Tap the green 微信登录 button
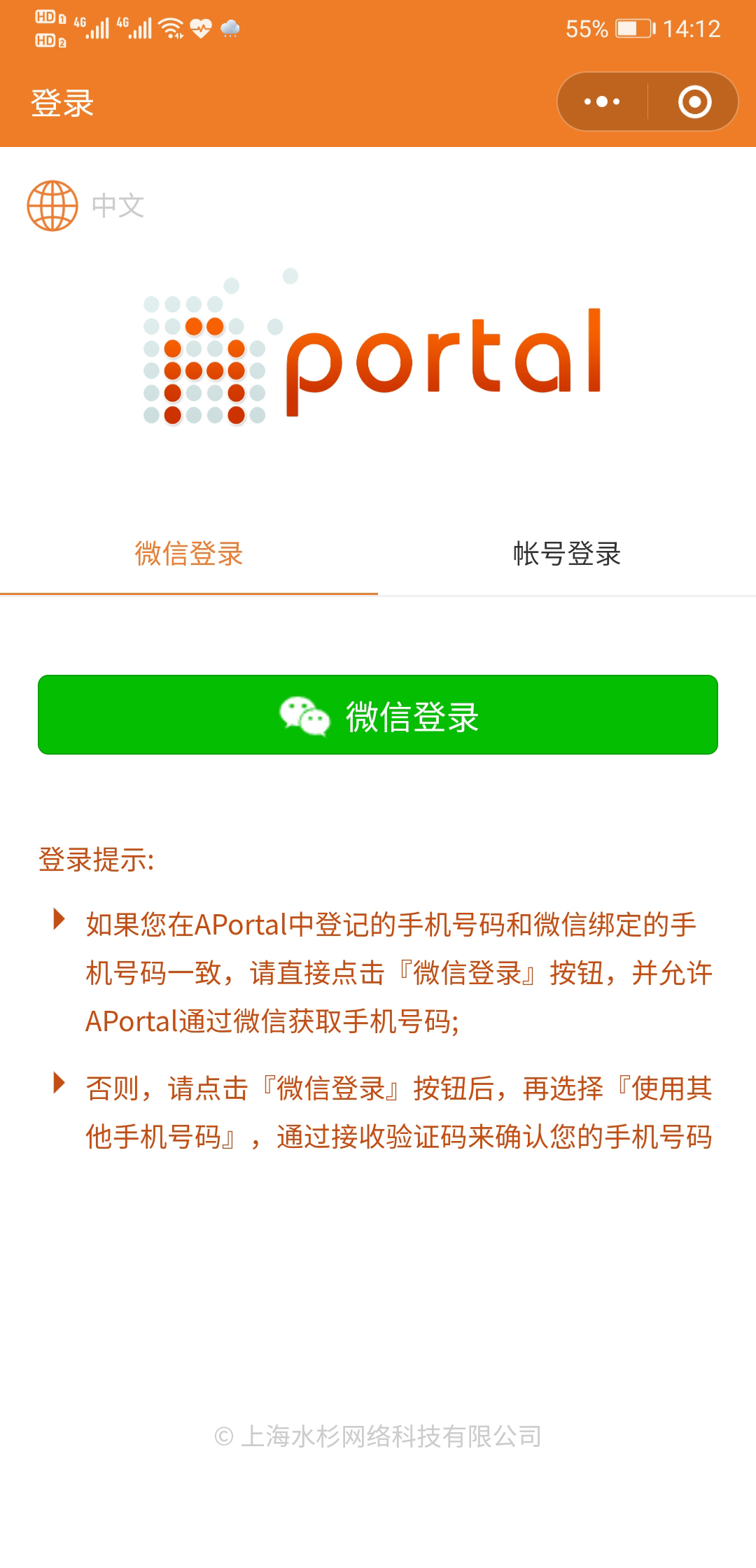 [378, 715]
